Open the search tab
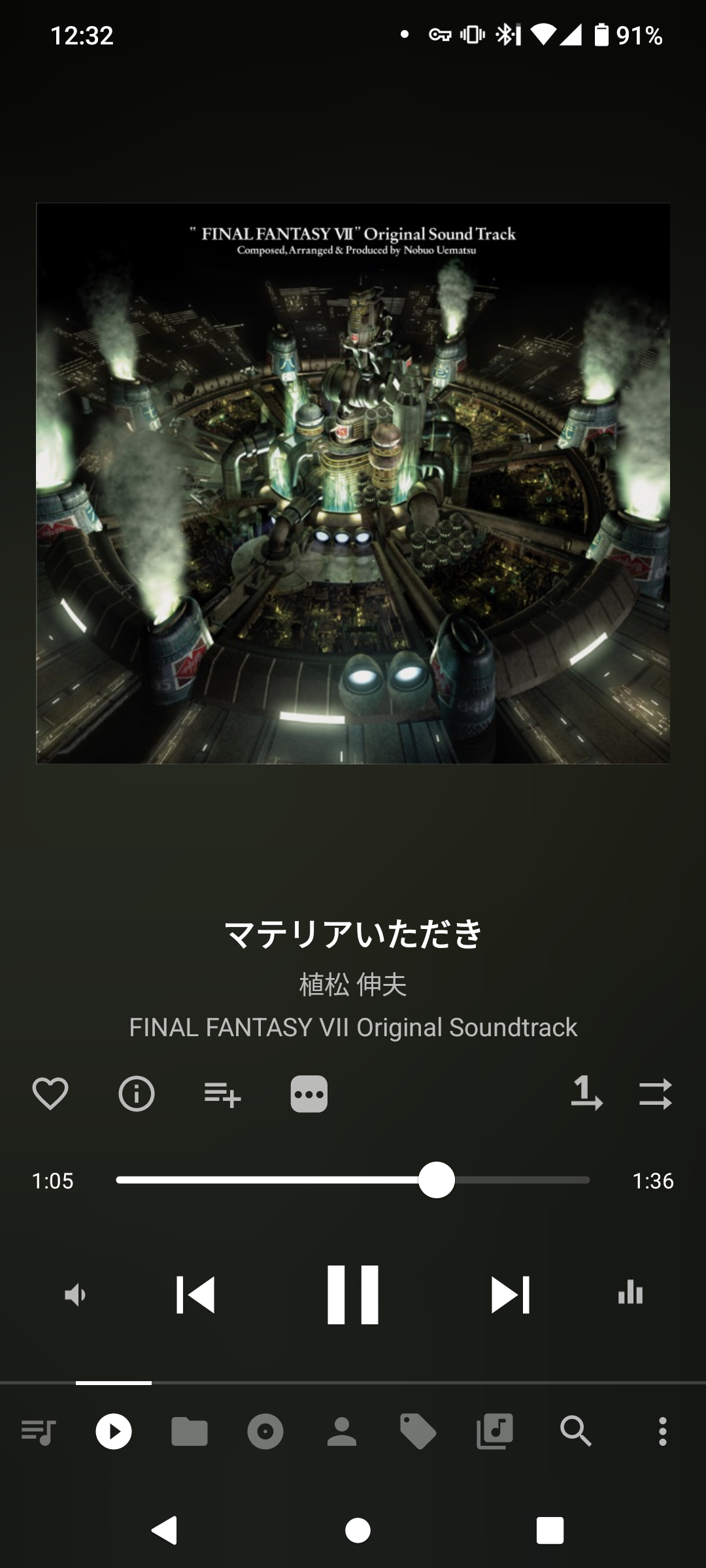 point(576,1432)
